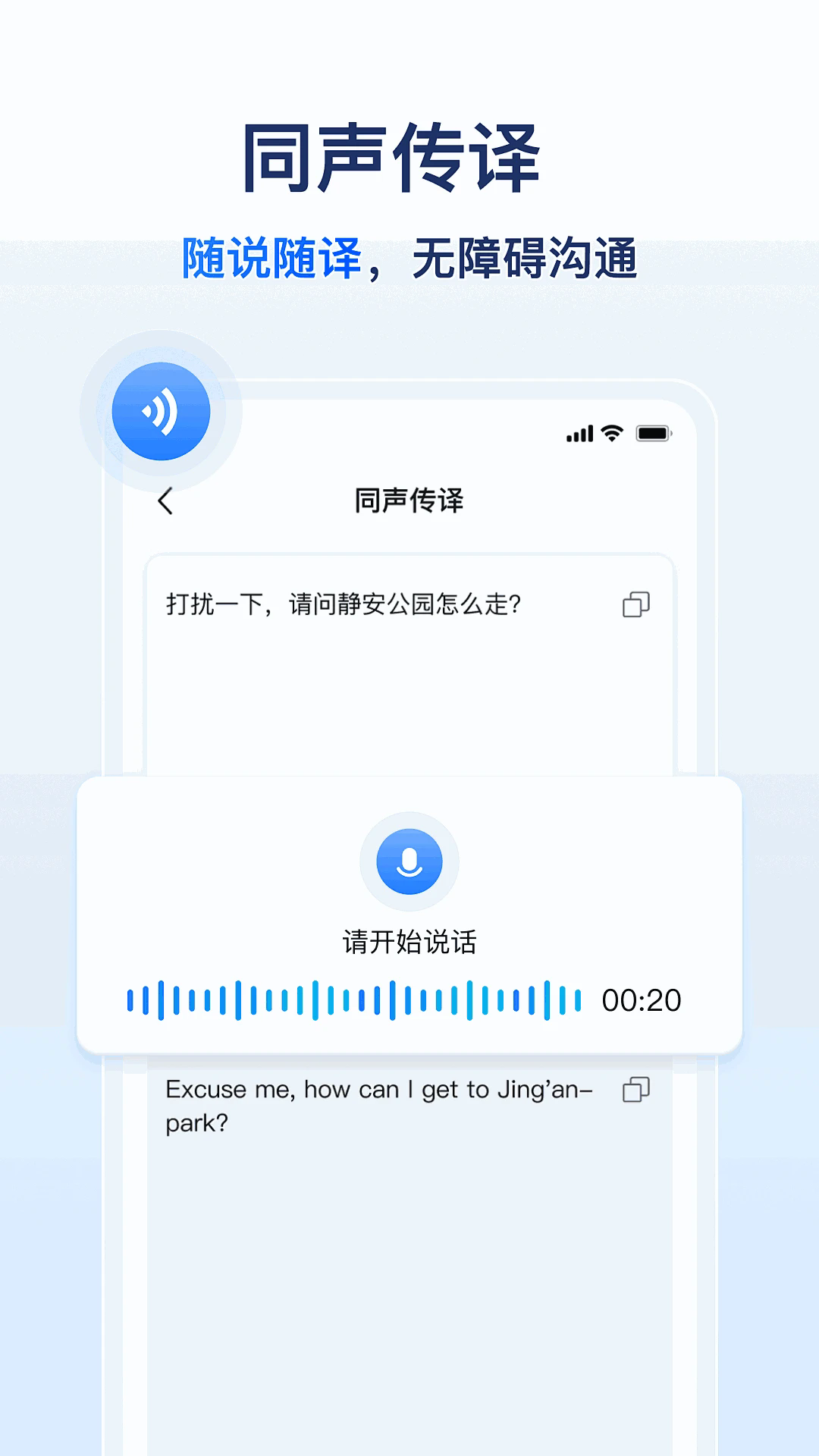
Task: Click the white recording panel card
Action: (409, 910)
